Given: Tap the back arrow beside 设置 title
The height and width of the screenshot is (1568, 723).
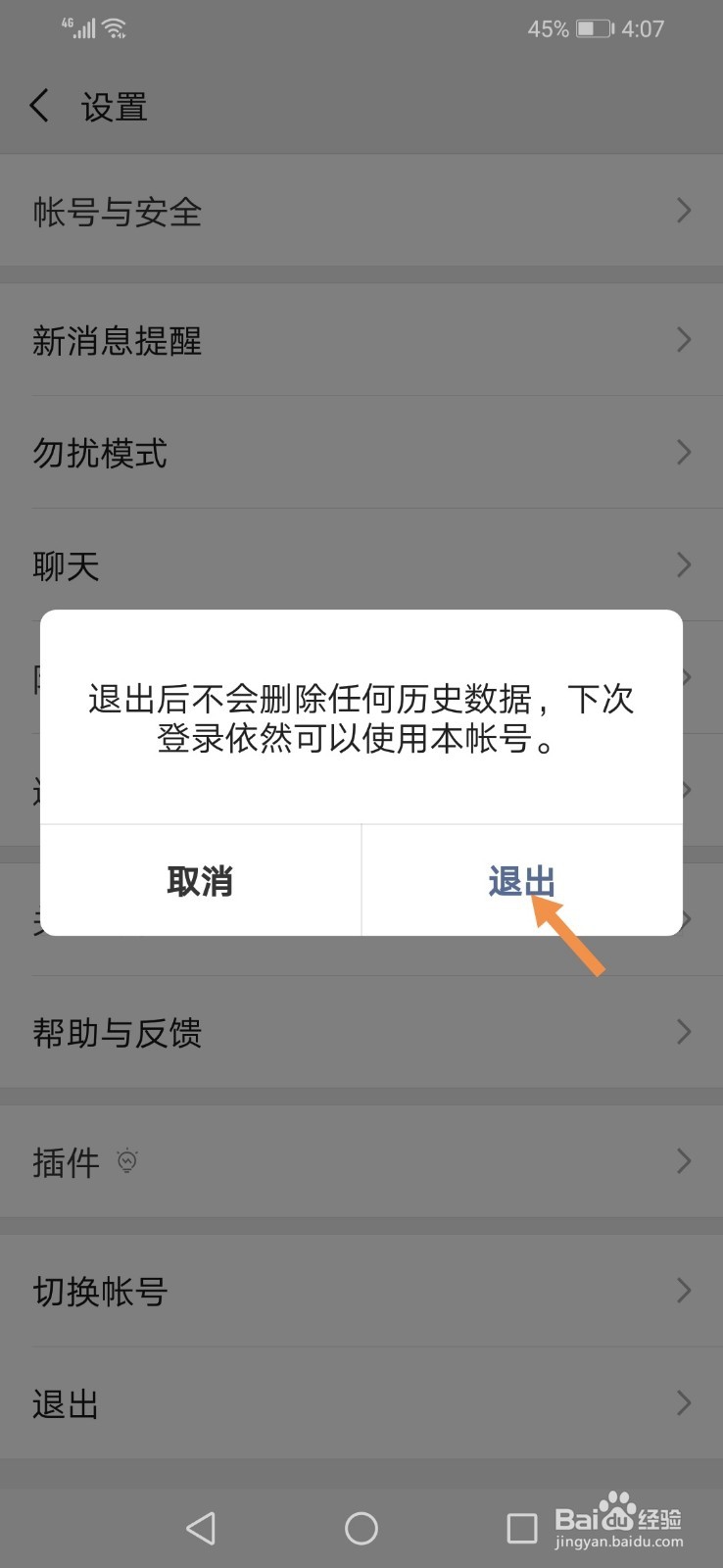Looking at the screenshot, I should click(39, 105).
